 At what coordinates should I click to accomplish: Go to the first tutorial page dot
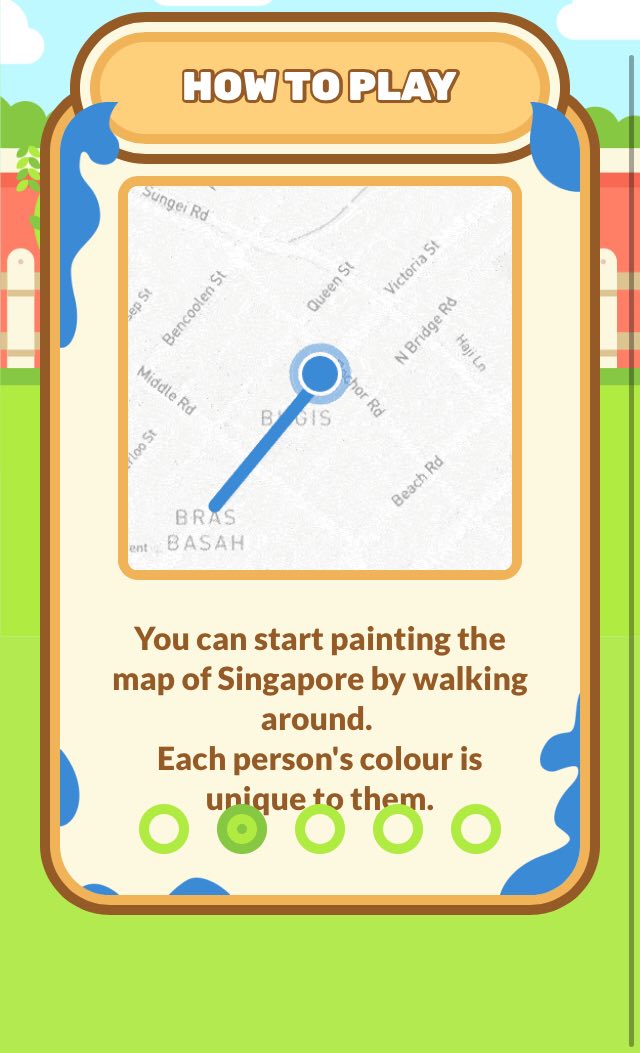pos(164,829)
